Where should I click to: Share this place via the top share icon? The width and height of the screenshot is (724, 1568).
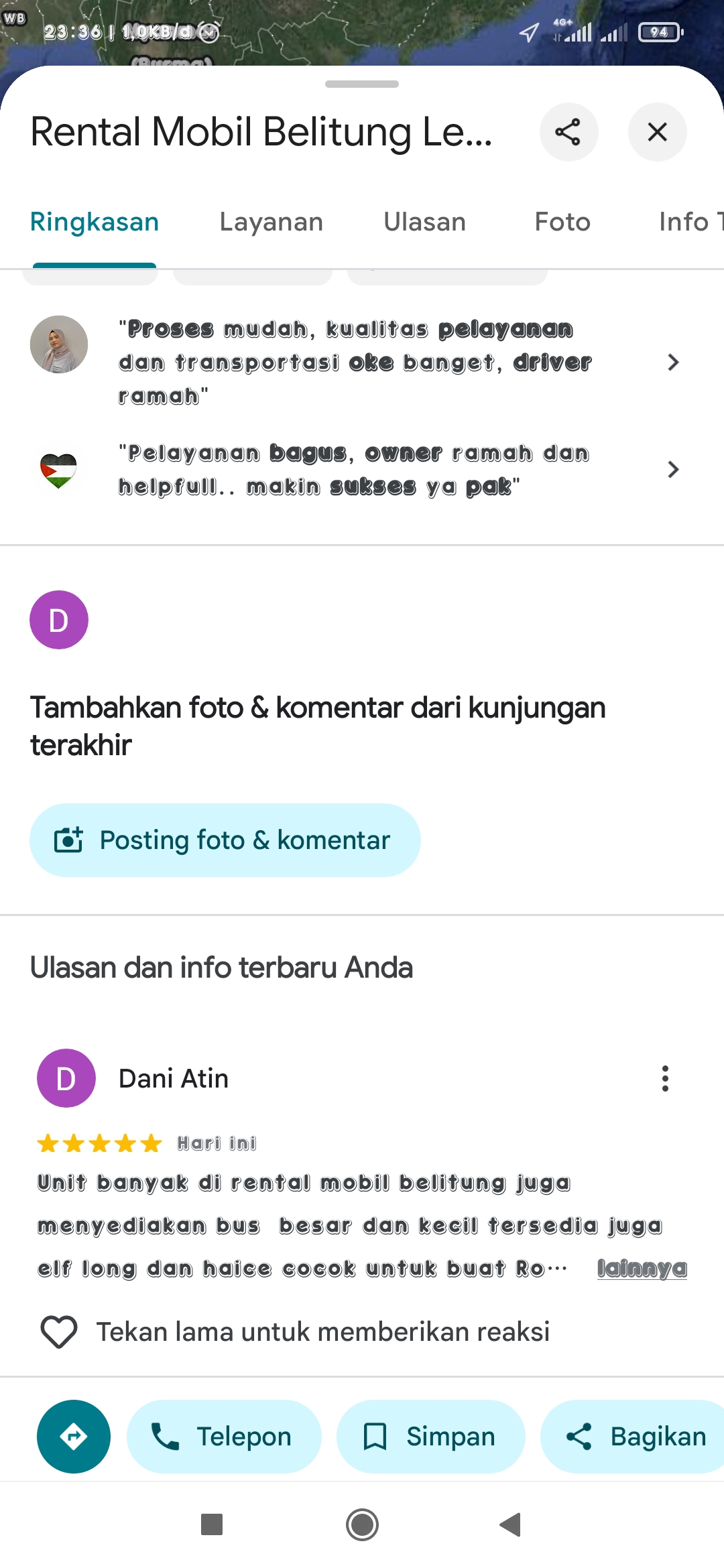click(568, 132)
